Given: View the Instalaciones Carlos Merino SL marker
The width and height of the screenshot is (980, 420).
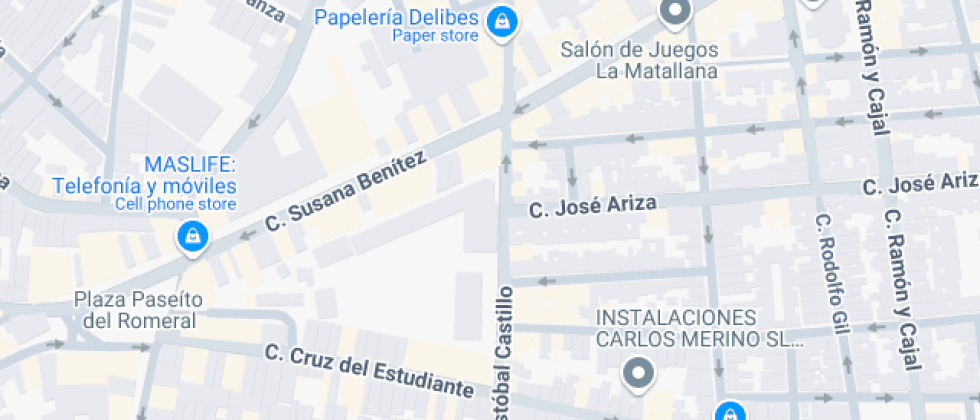Looking at the screenshot, I should (637, 375).
